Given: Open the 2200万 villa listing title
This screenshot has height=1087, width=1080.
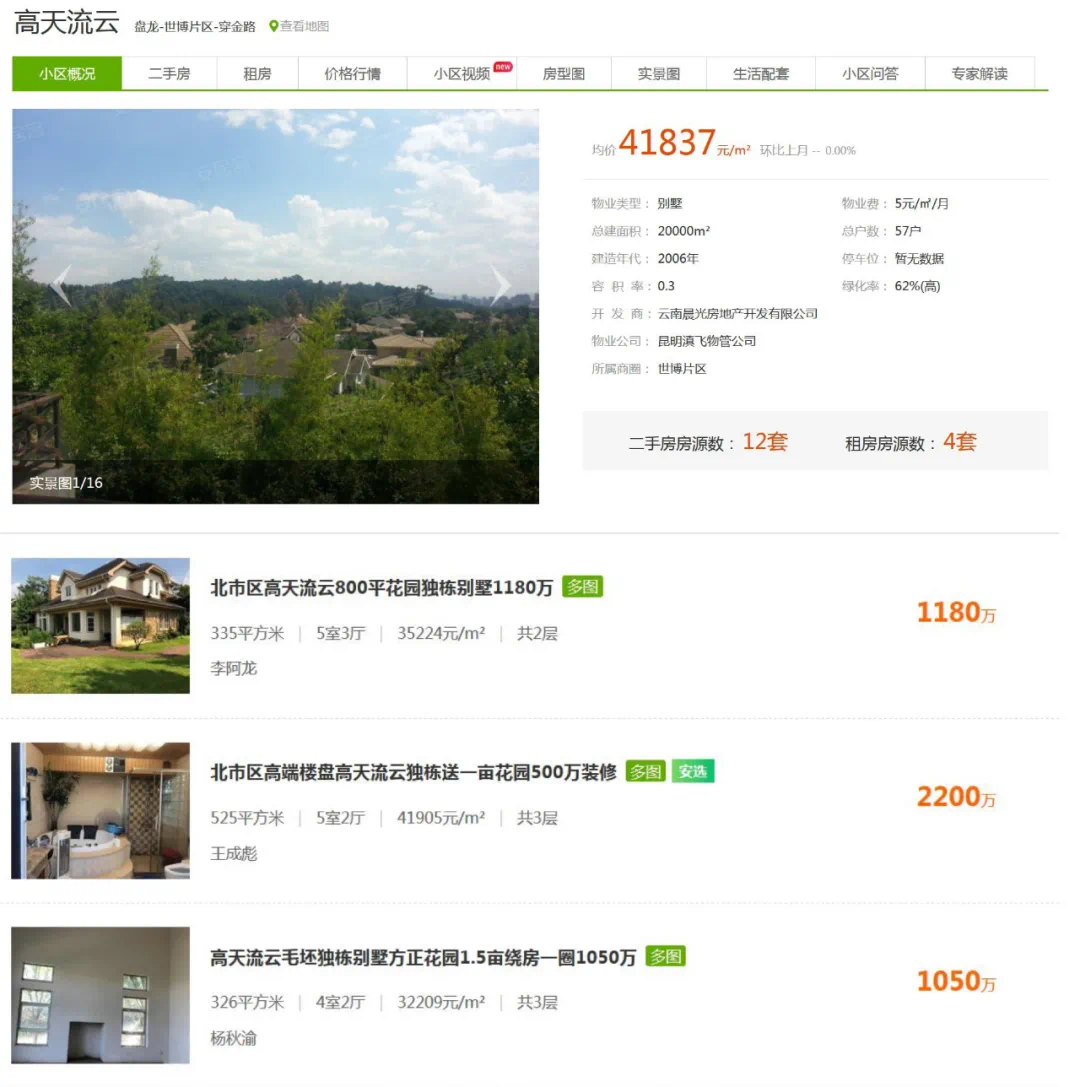Looking at the screenshot, I should coord(413,772).
